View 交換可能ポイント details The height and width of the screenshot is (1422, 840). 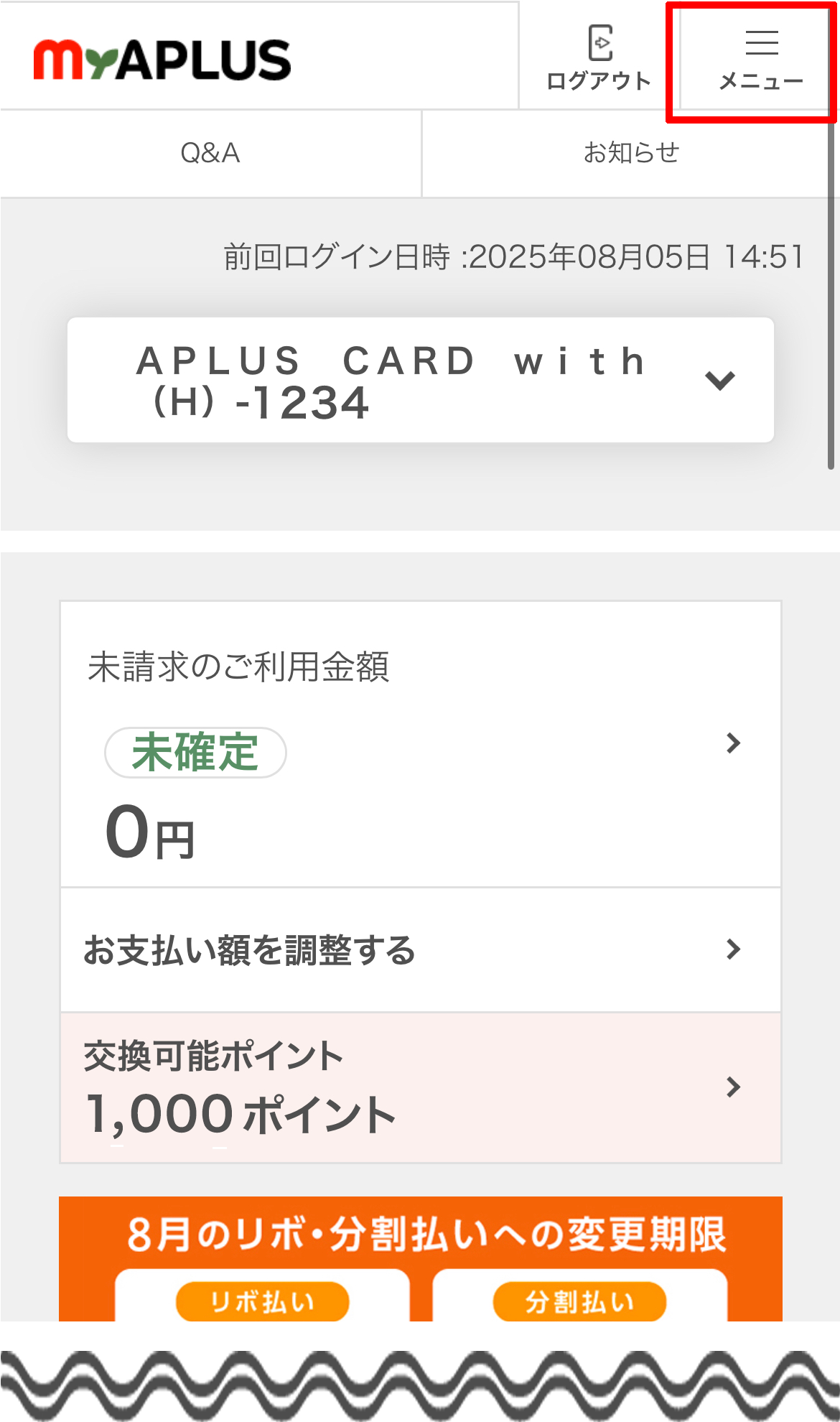[x=421, y=1087]
